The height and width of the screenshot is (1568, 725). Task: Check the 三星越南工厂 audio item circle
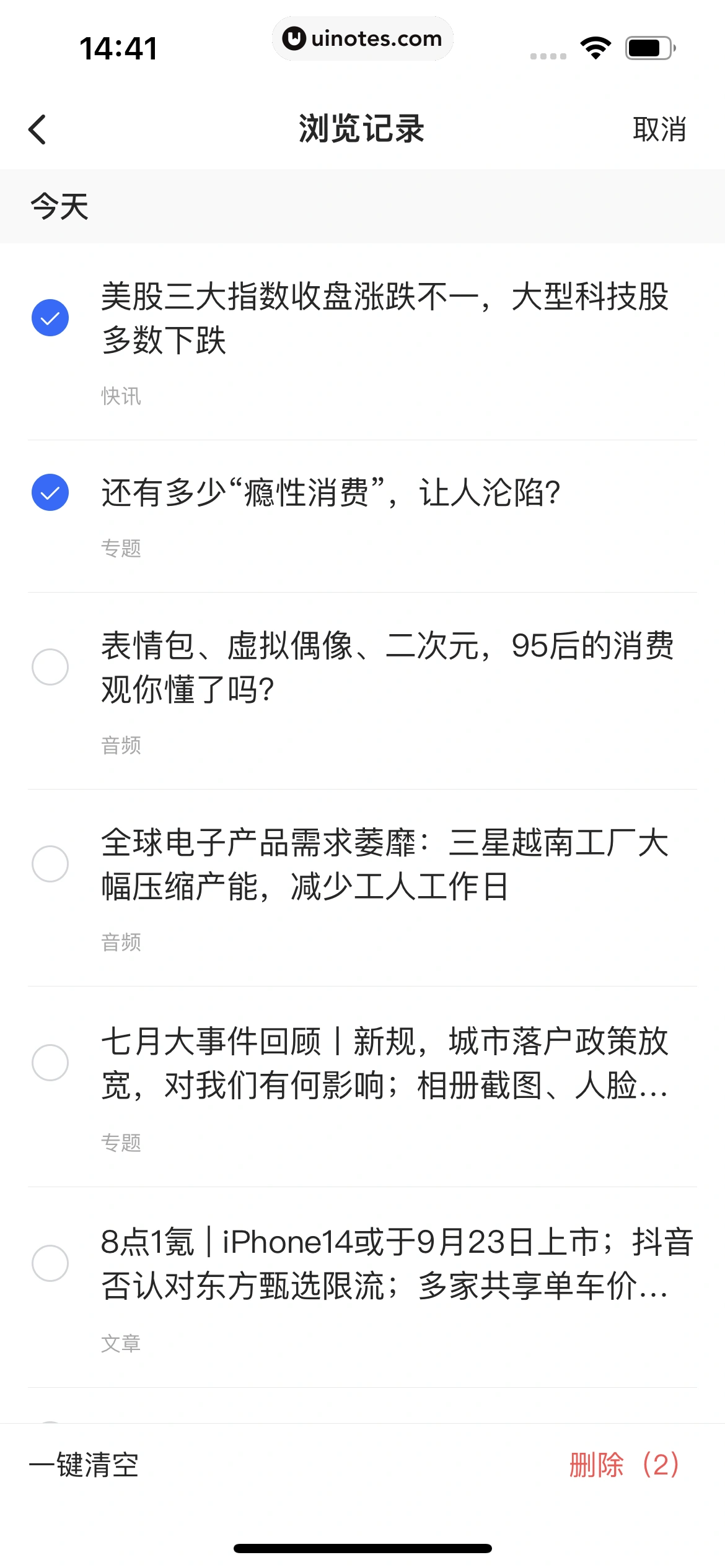tap(51, 863)
